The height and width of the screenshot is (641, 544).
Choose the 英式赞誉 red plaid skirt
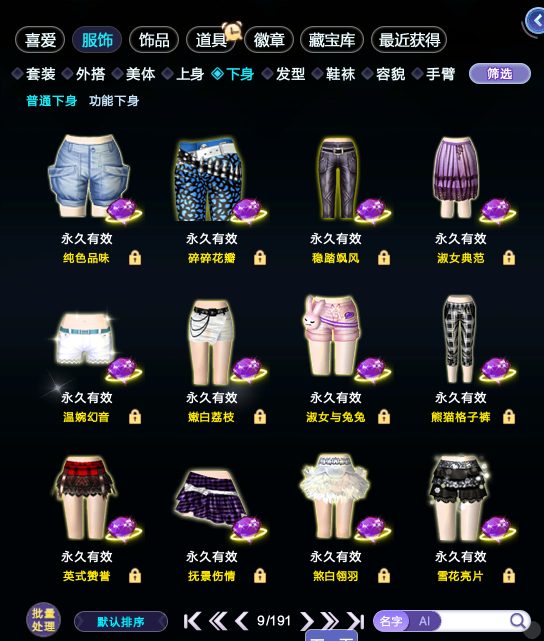[95, 518]
